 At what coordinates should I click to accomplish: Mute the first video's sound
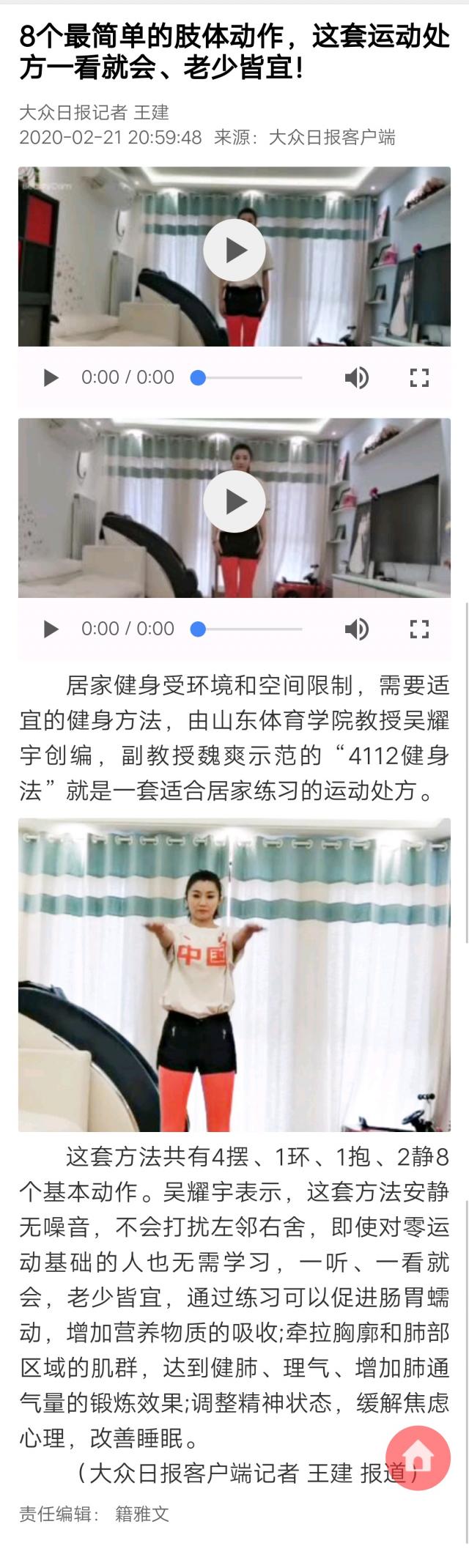[x=356, y=377]
